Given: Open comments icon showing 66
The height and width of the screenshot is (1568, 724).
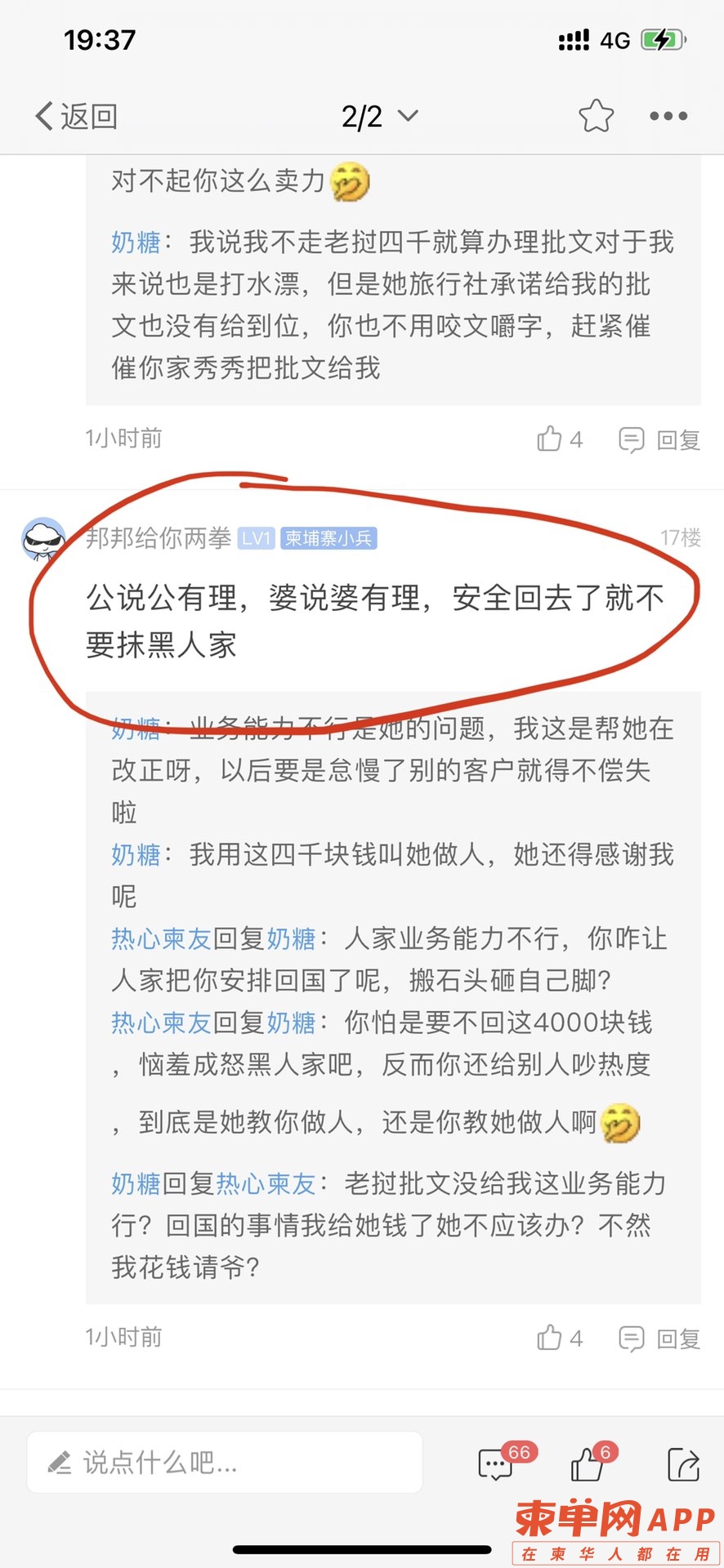Looking at the screenshot, I should (x=497, y=1464).
